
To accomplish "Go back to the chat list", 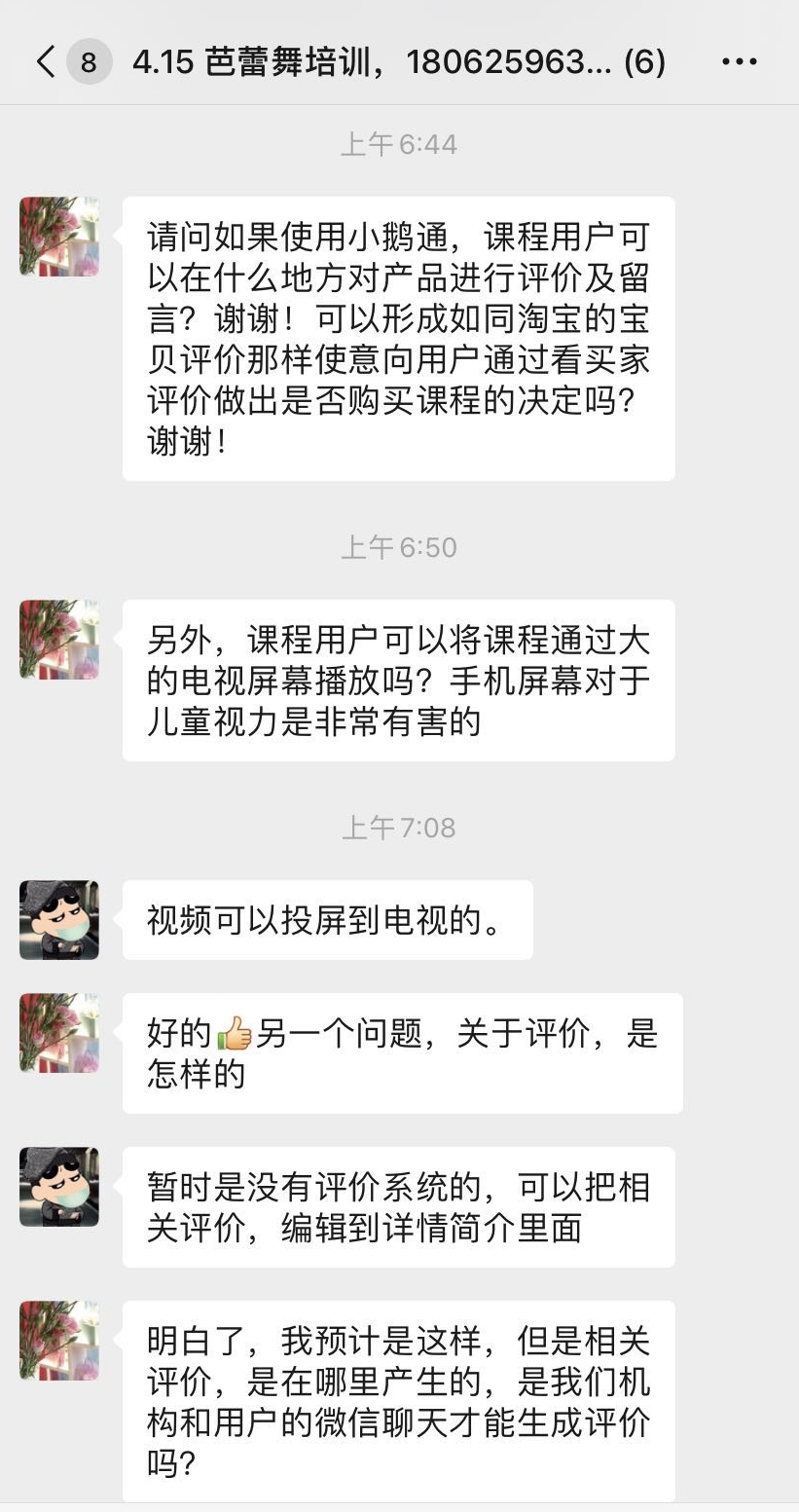I will pyautogui.click(x=45, y=62).
